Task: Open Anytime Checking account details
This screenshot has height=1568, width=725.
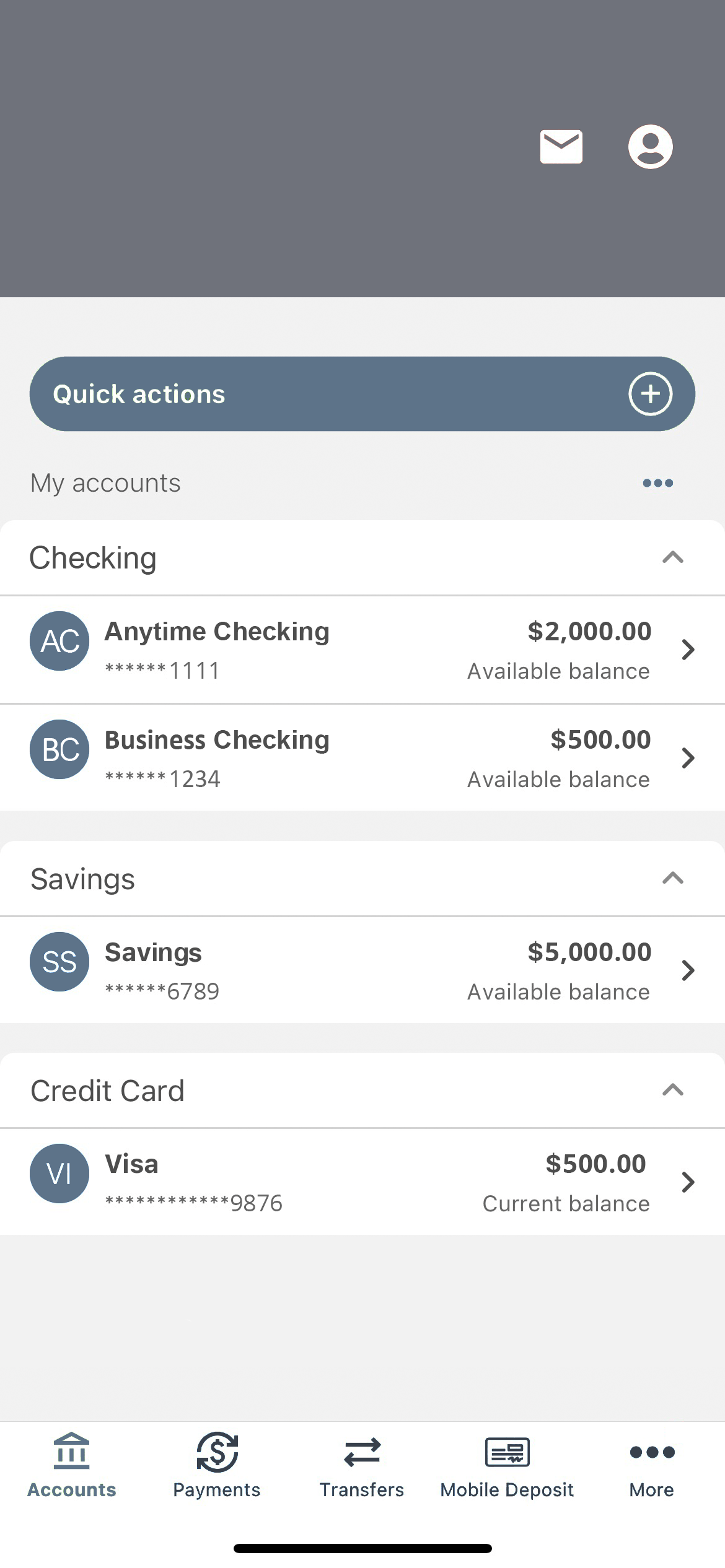Action: tap(688, 649)
